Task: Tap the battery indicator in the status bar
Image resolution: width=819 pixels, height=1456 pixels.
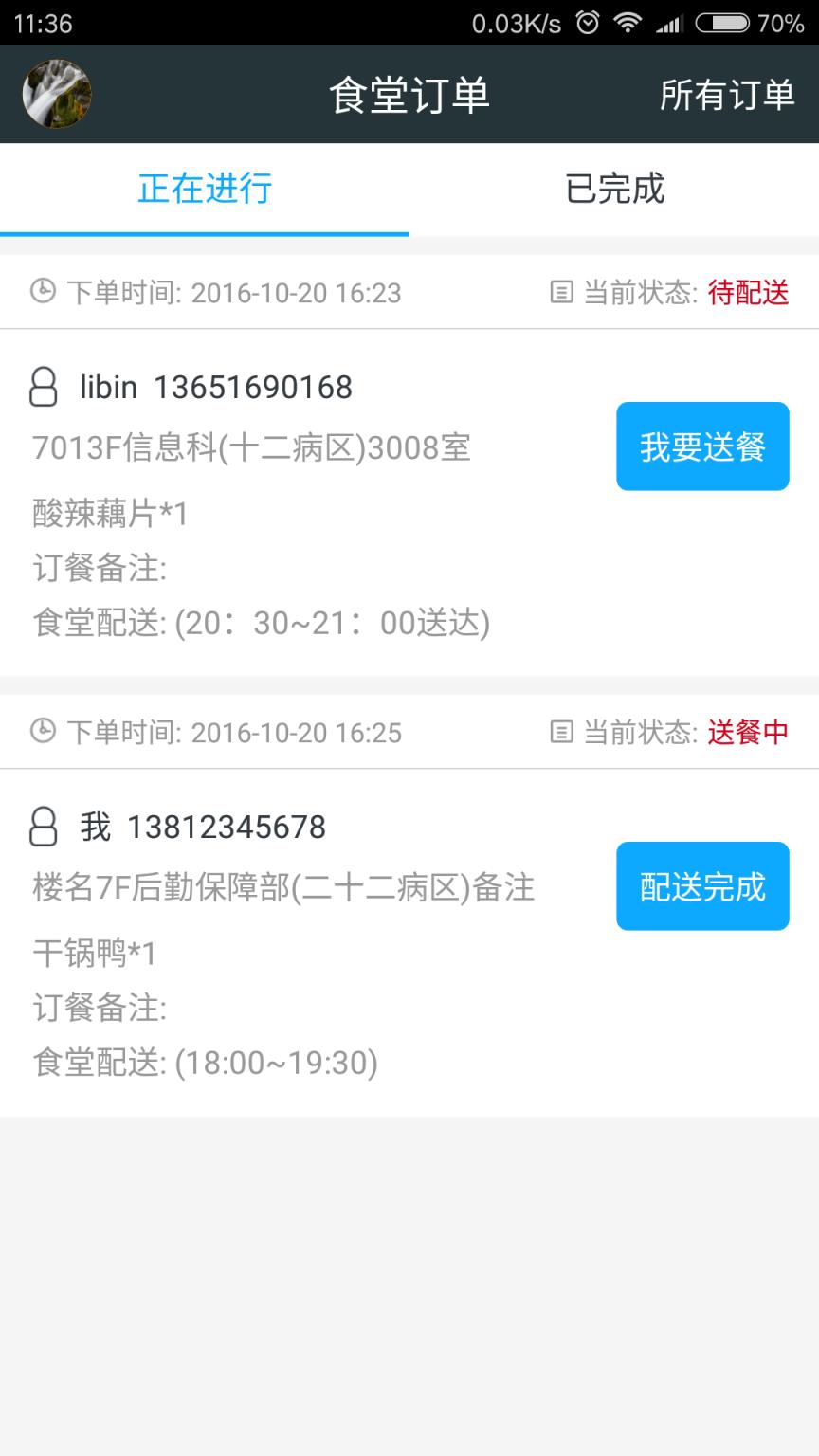Action: pyautogui.click(x=724, y=23)
